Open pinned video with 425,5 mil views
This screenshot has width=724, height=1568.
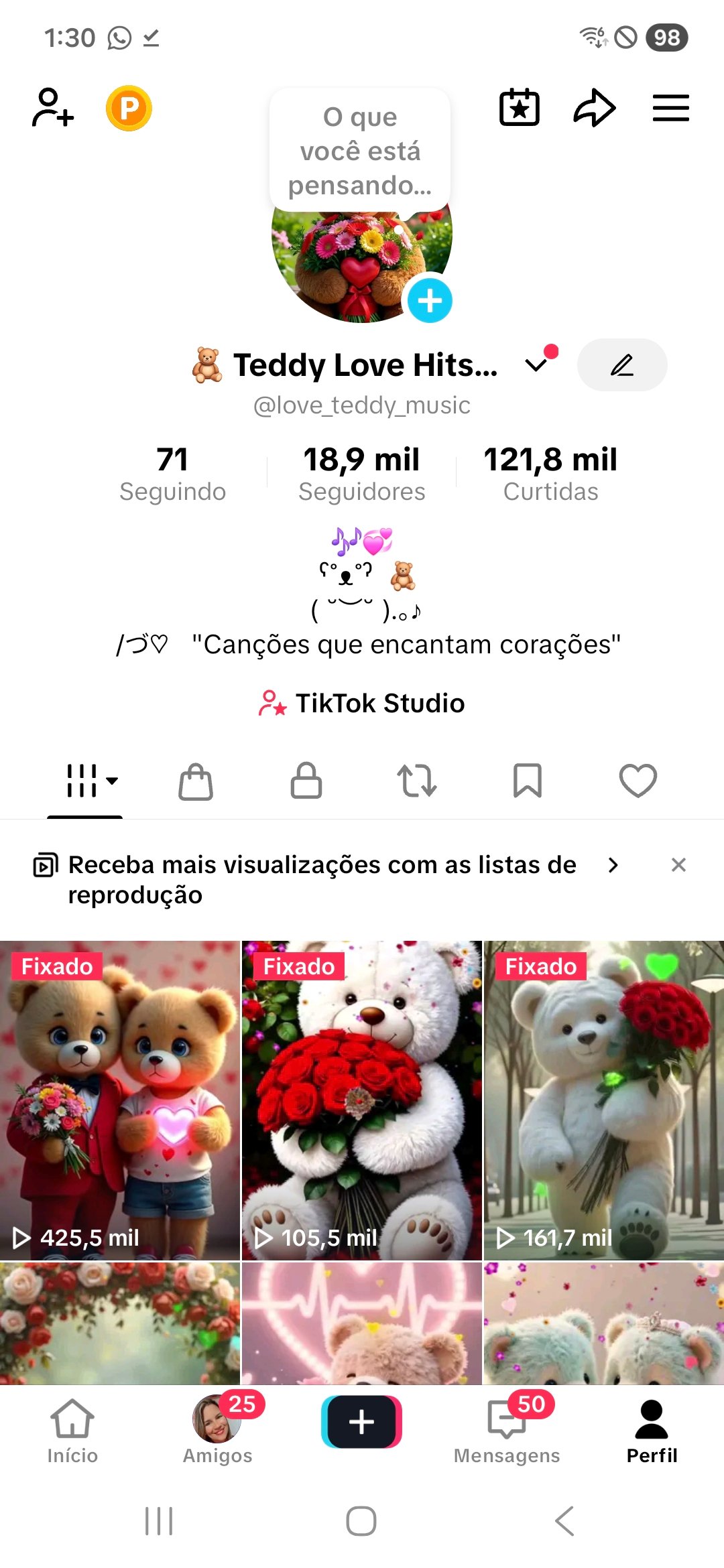coord(120,1100)
